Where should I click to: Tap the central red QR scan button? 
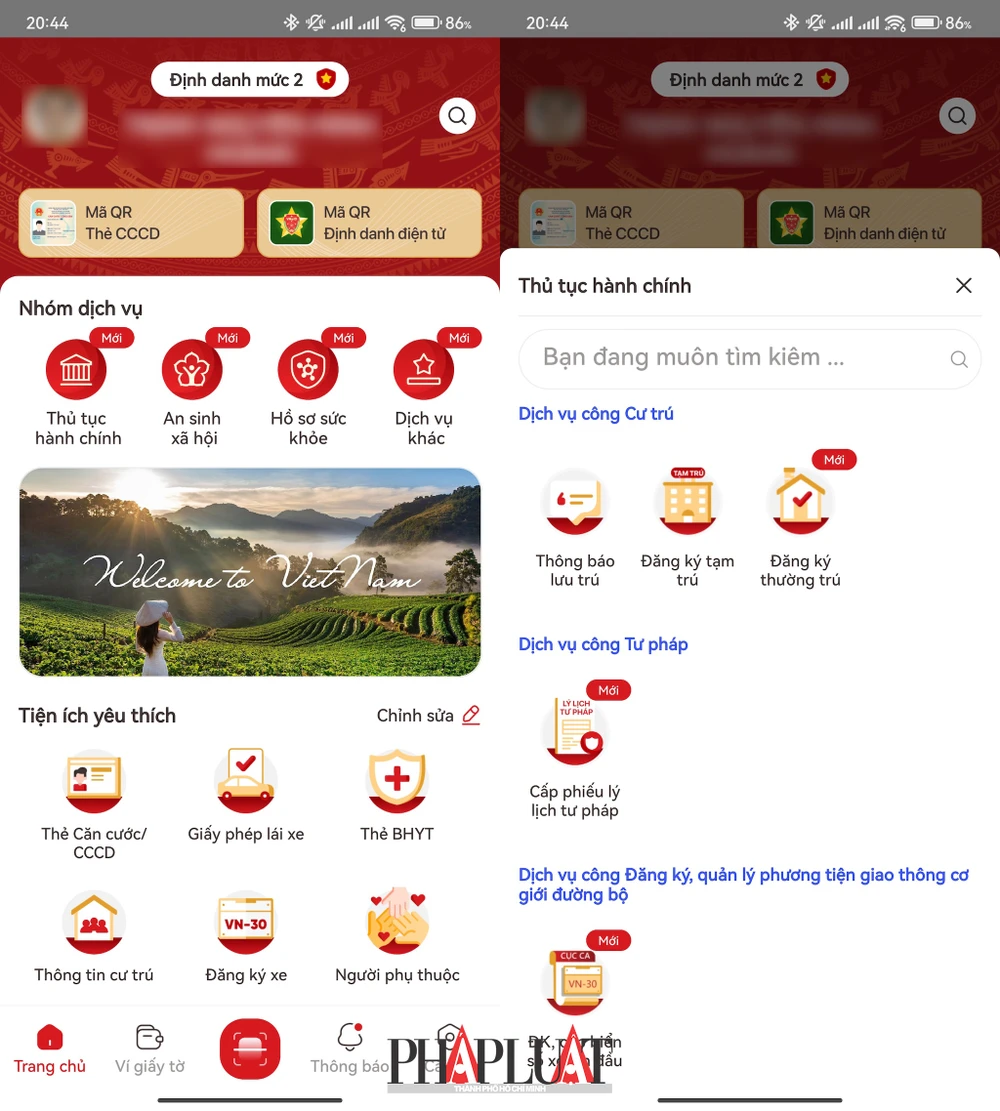(x=249, y=1048)
